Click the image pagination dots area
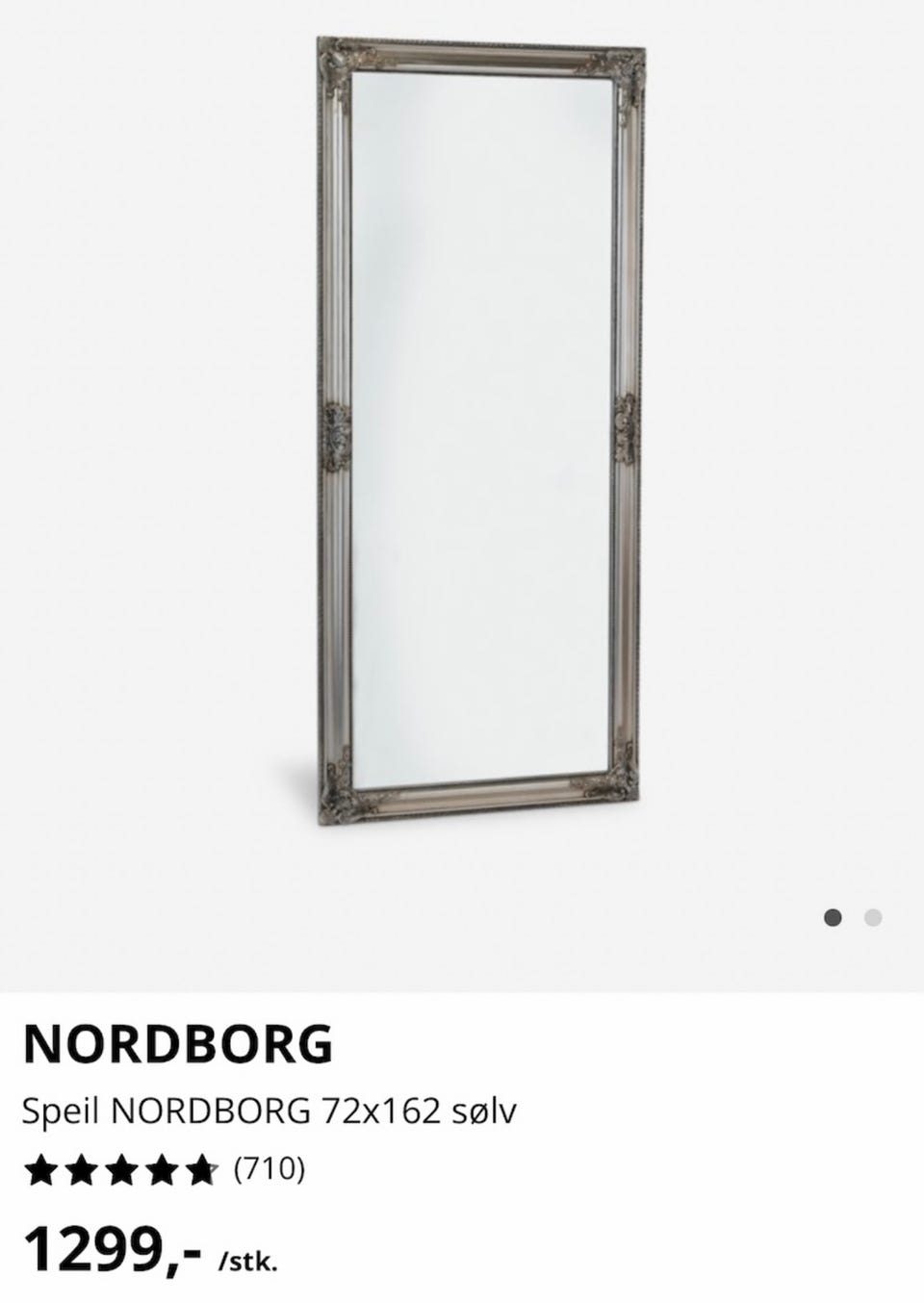The image size is (924, 1303). 853,919
